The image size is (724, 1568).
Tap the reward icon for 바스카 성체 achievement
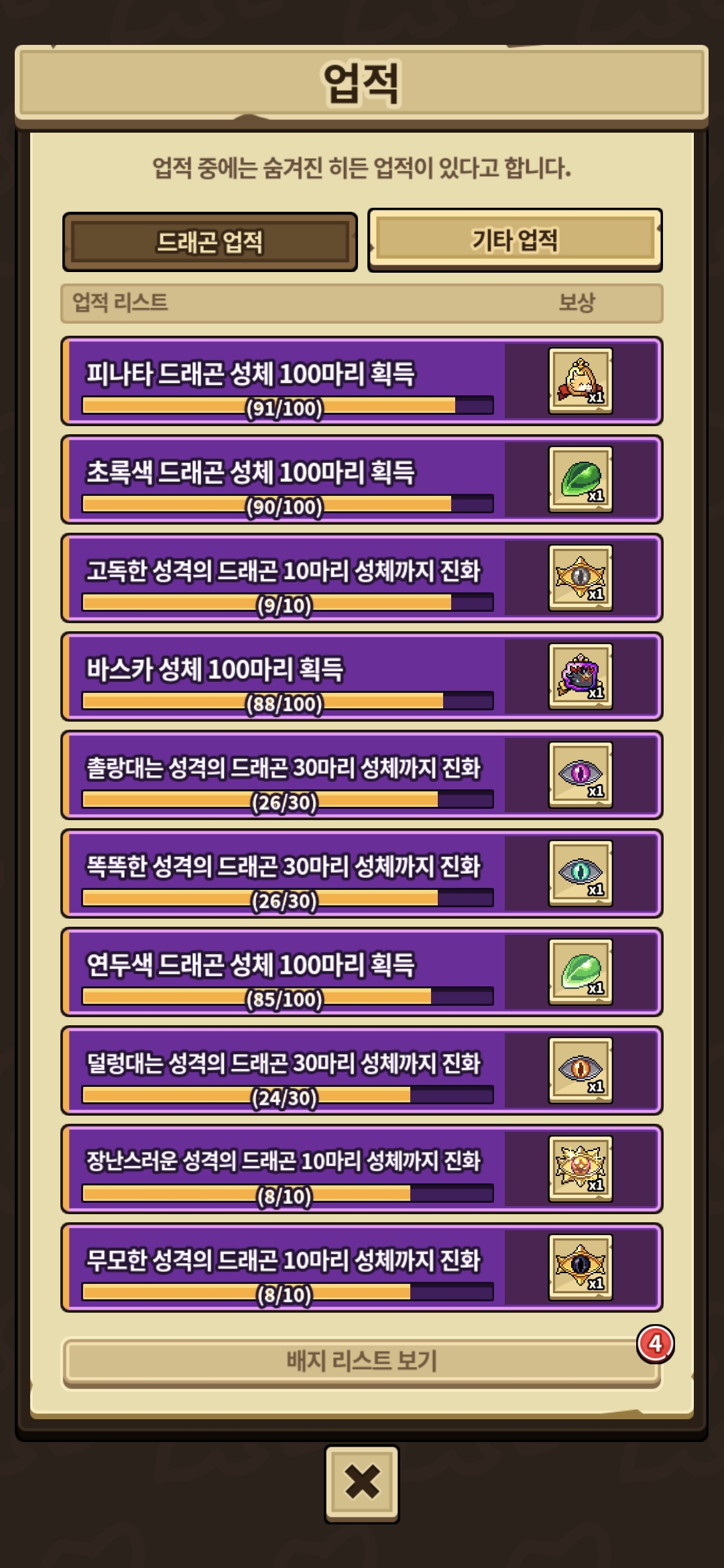click(x=581, y=677)
